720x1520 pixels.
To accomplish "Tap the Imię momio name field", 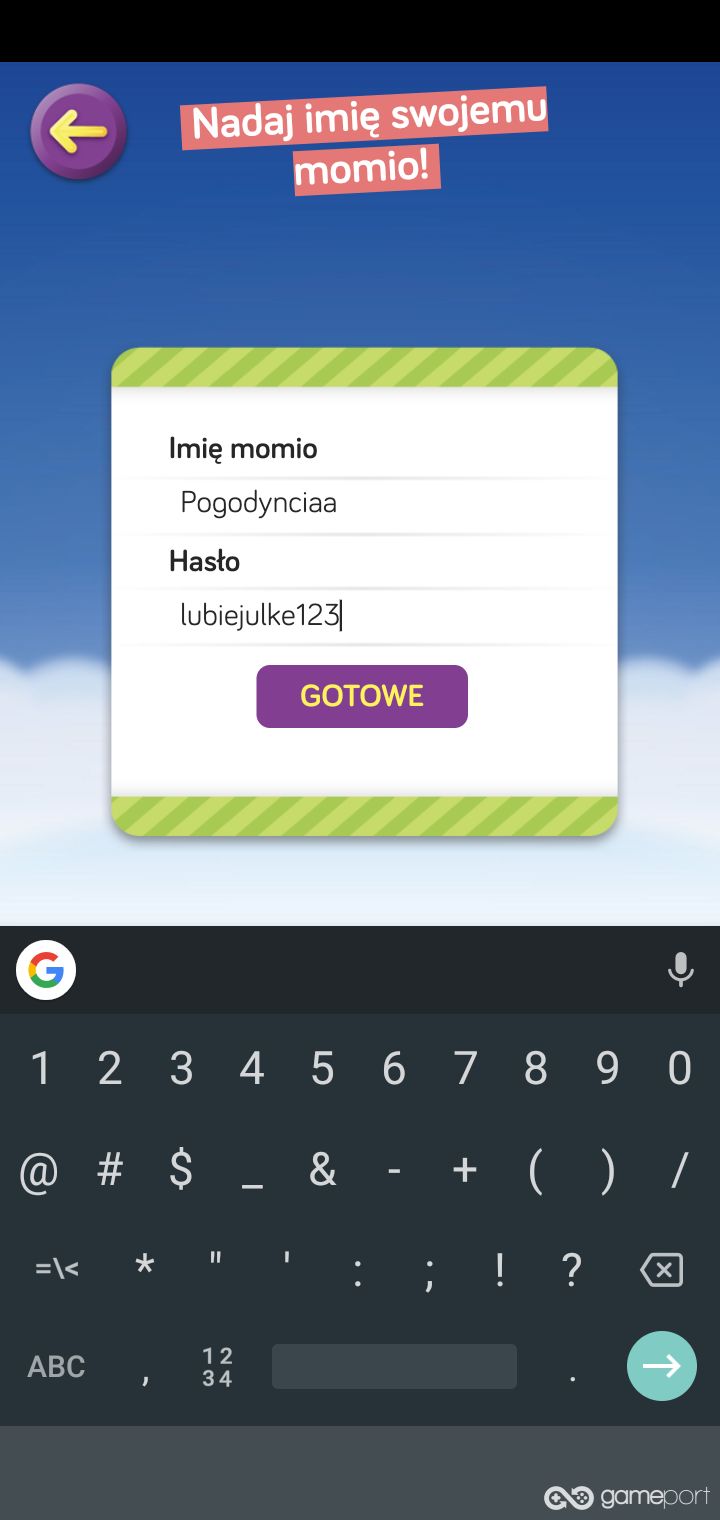I will pos(362,503).
